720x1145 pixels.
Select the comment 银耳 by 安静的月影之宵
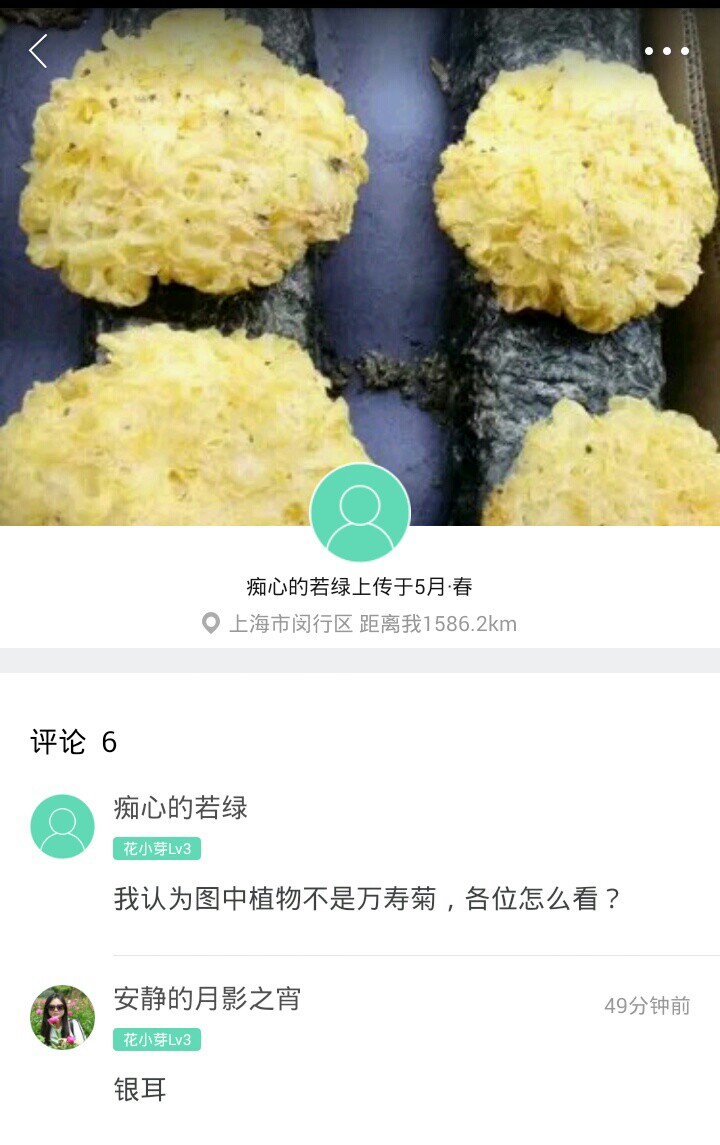point(140,1089)
